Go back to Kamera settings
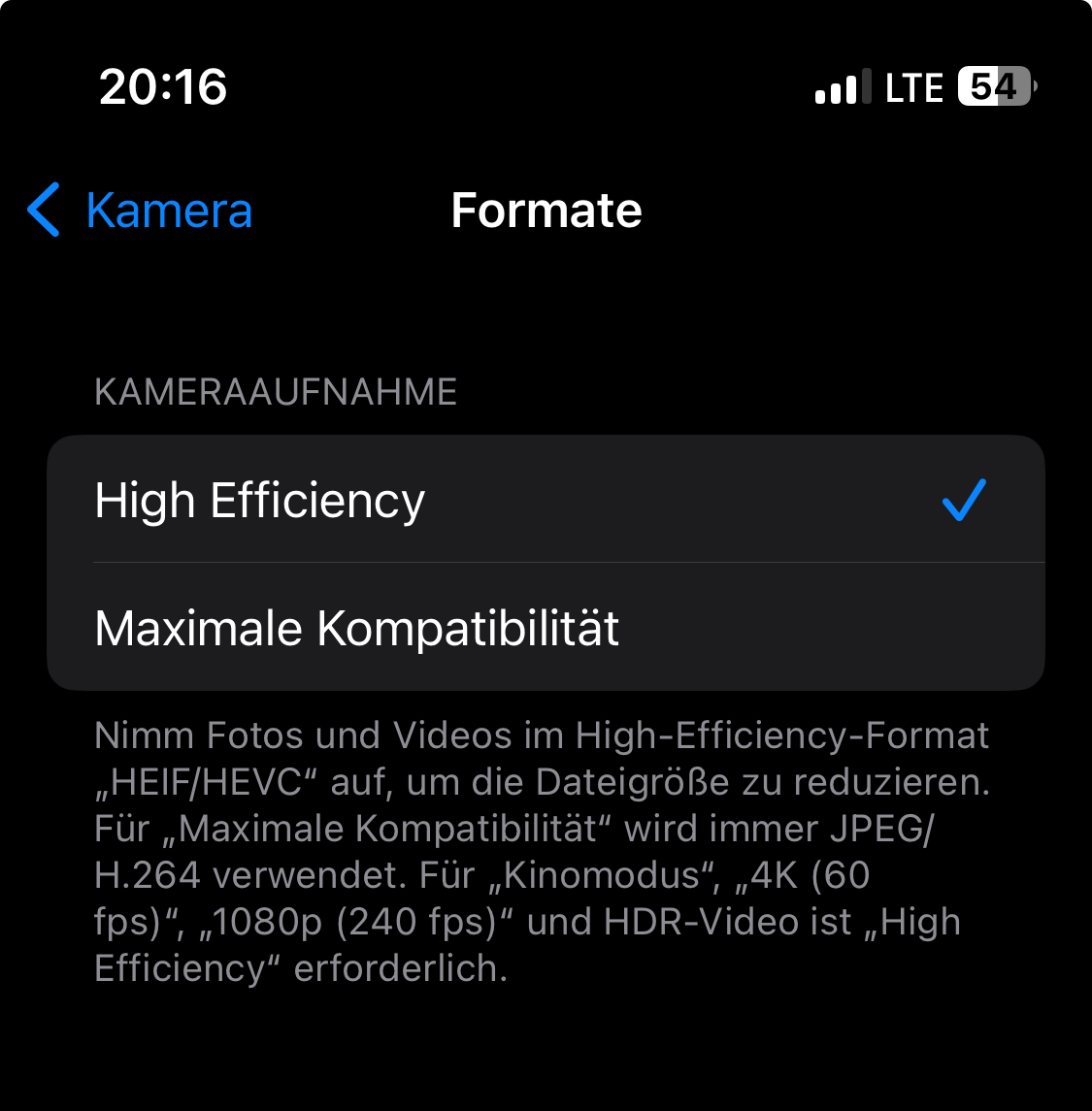 (141, 211)
